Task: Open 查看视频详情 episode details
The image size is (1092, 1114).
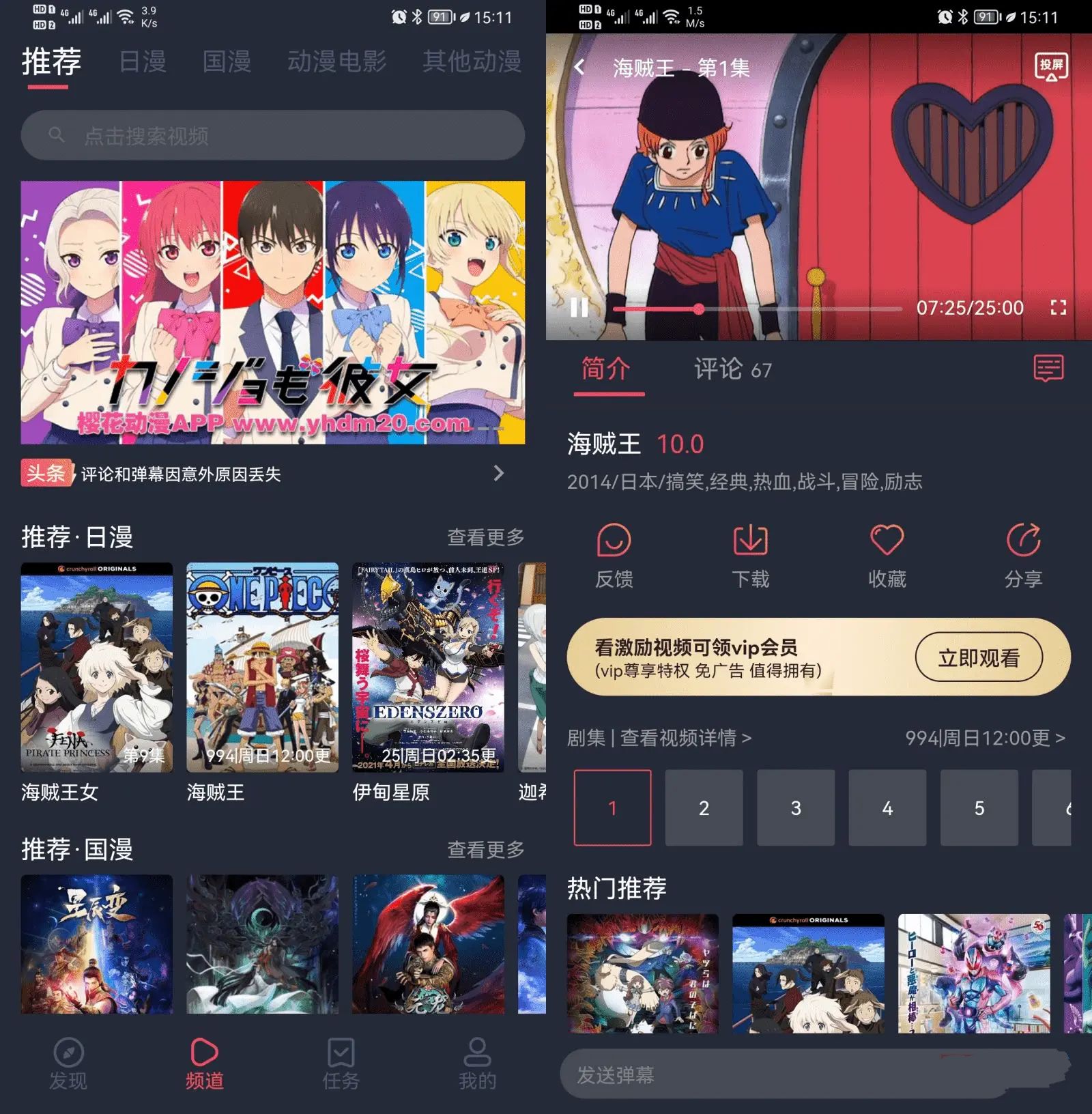Action: pyautogui.click(x=680, y=739)
